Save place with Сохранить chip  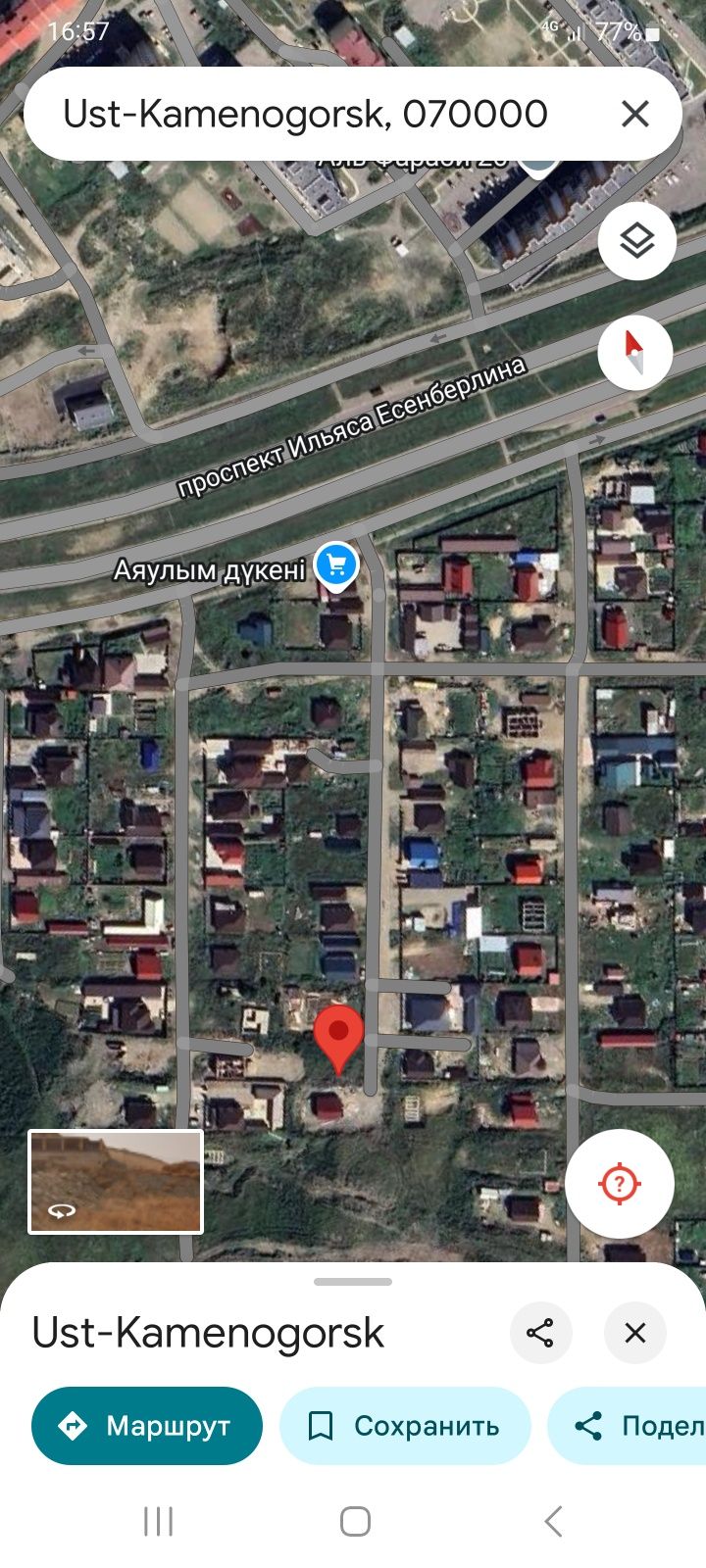click(x=404, y=1426)
